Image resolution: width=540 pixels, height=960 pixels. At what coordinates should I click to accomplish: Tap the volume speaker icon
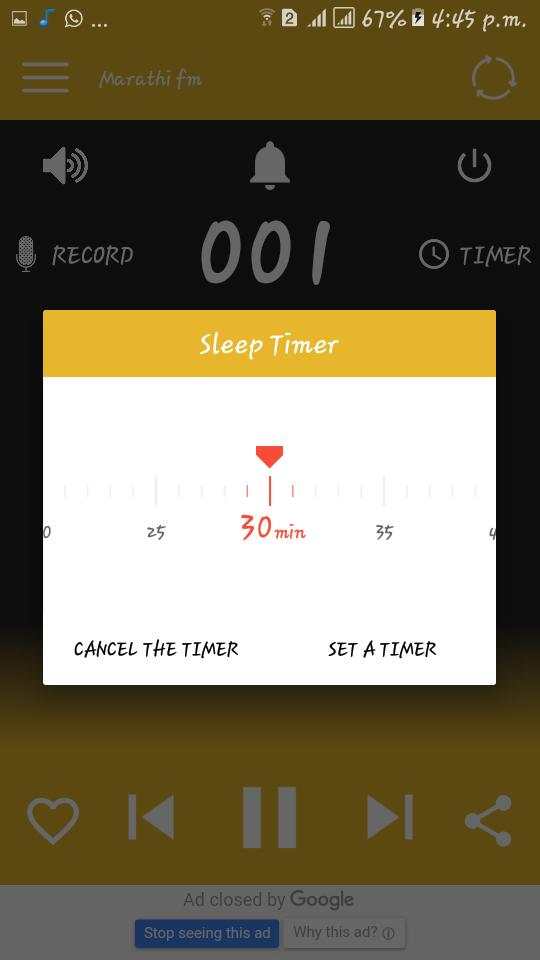(66, 165)
